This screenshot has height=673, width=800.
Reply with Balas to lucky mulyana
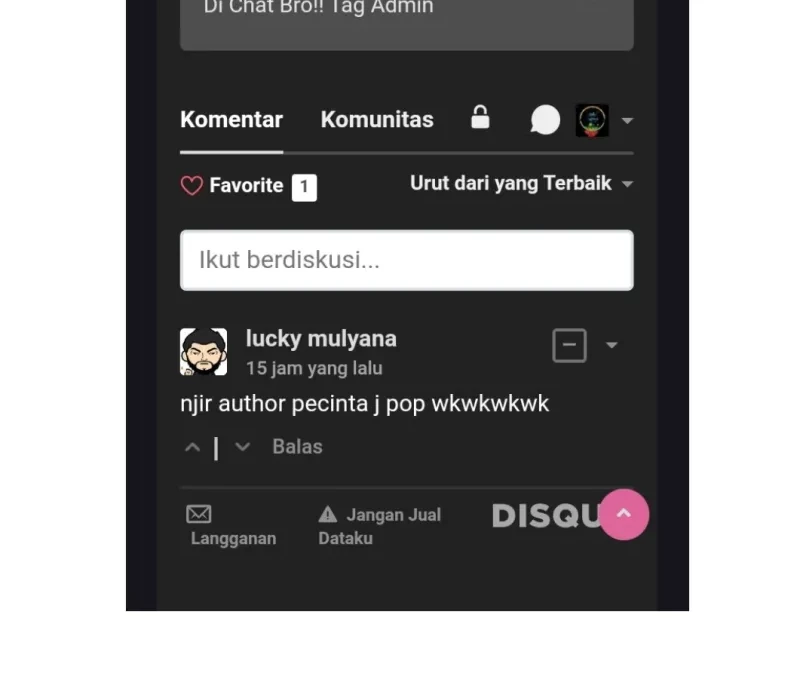pyautogui.click(x=297, y=447)
